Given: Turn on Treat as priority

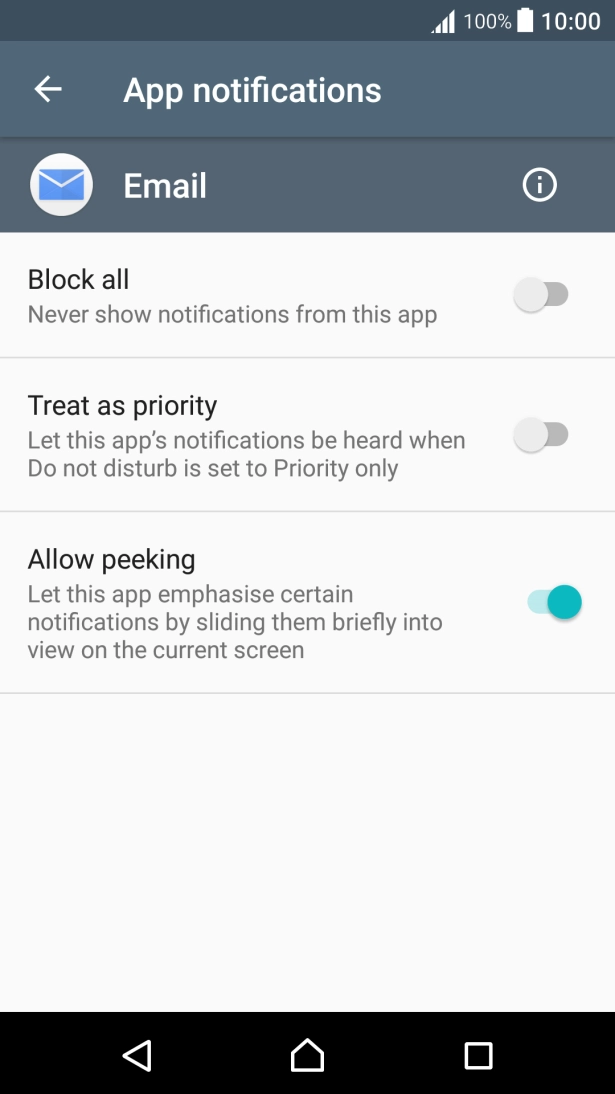Looking at the screenshot, I should coord(541,435).
